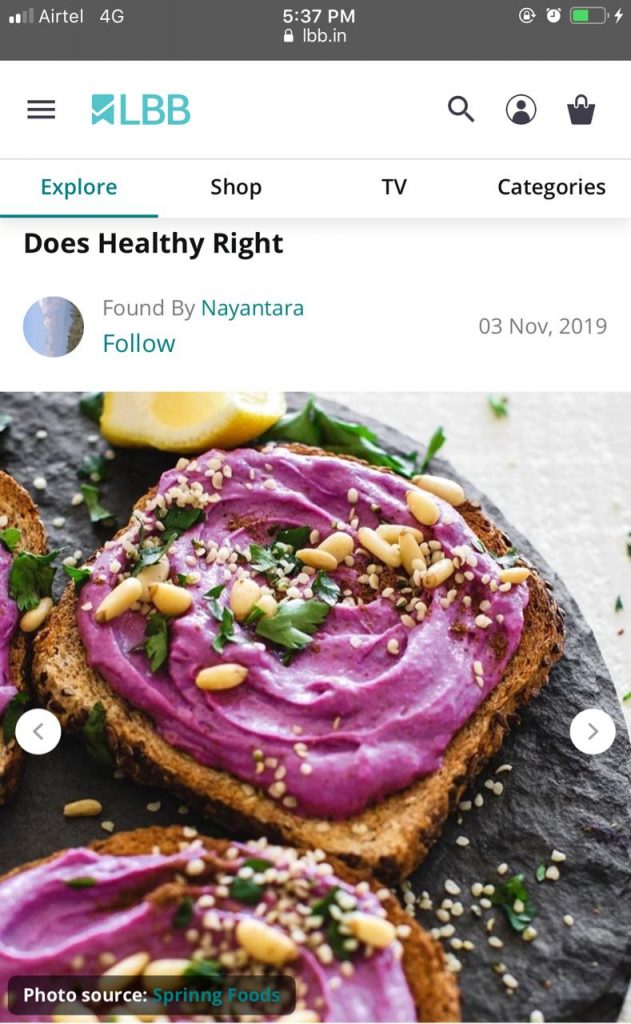Show the previous photo with left arrow

tap(38, 732)
